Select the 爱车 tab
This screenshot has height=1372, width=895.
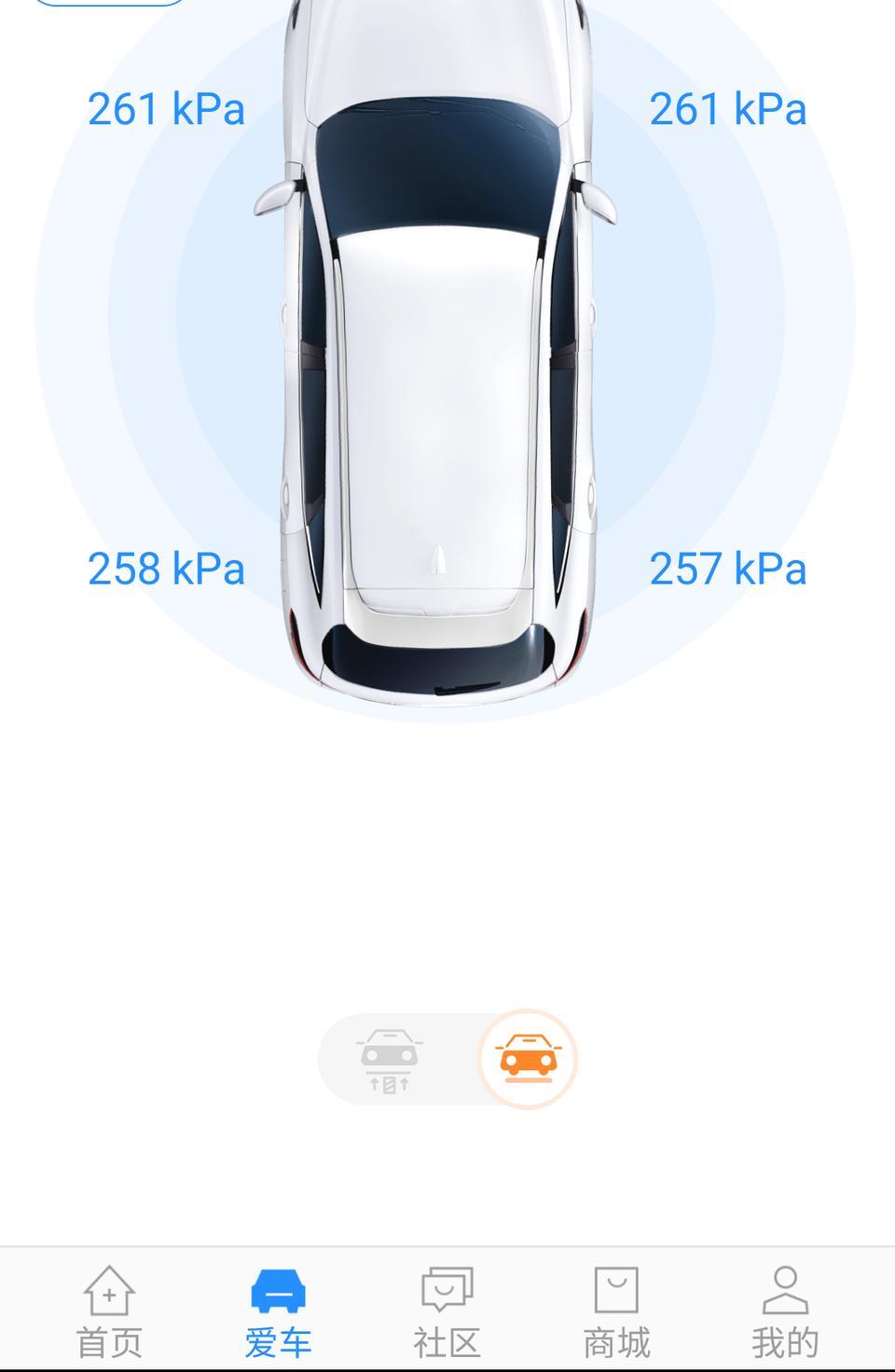tap(278, 1310)
